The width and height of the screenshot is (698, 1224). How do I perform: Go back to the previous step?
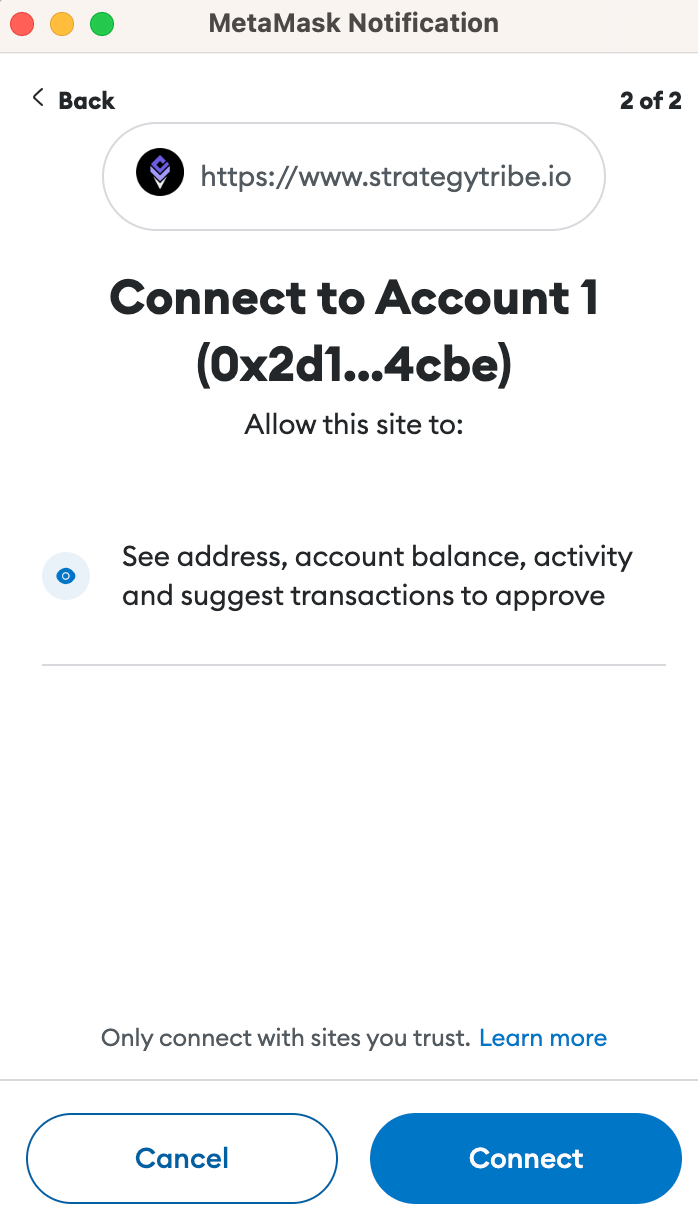pyautogui.click(x=73, y=100)
